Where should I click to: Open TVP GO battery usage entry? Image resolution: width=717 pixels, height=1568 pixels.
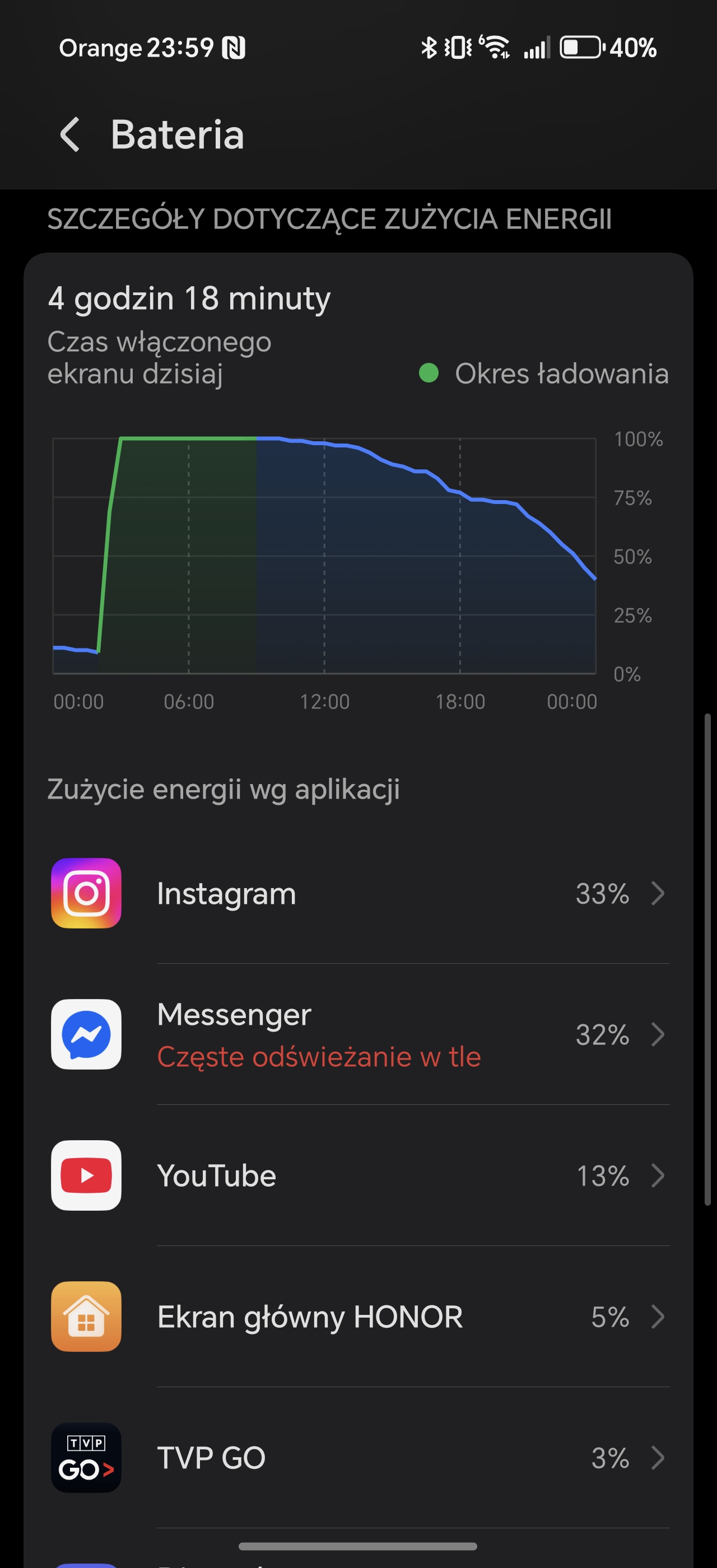click(x=358, y=1458)
